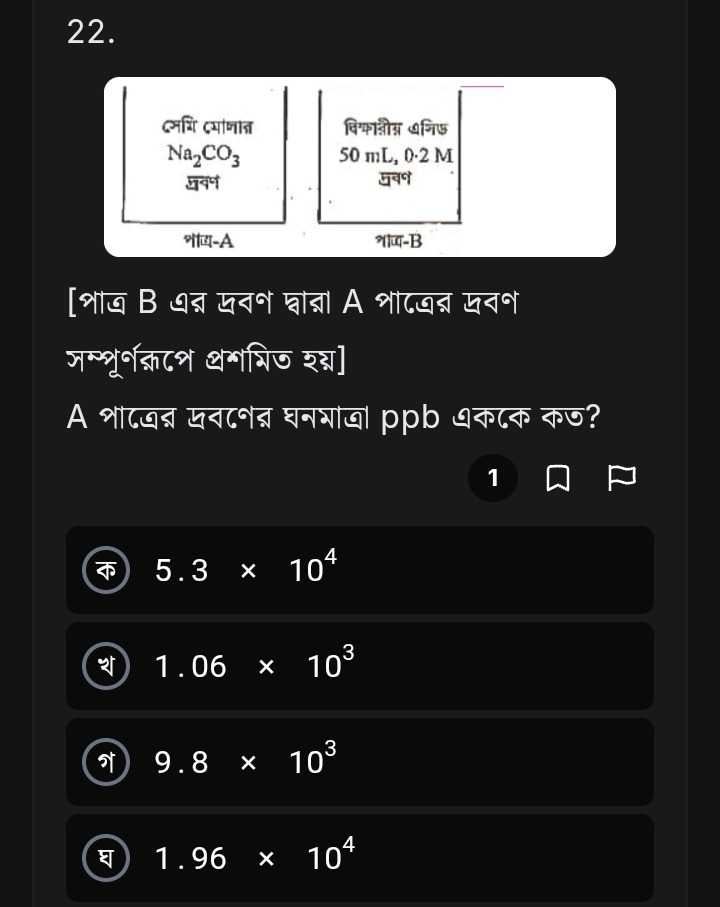This screenshot has width=720, height=907.
Task: Open the Na2CO3 diagram image
Action: 359,166
